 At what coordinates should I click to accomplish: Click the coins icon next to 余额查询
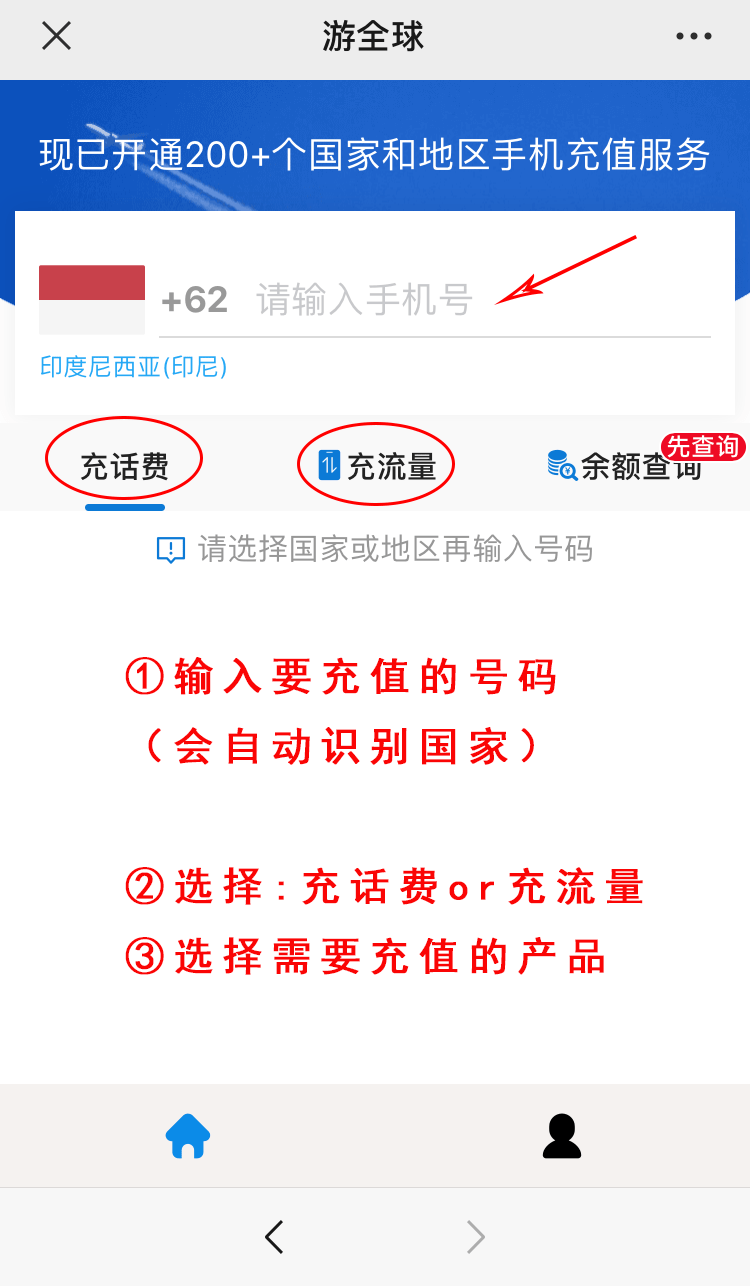click(x=560, y=463)
